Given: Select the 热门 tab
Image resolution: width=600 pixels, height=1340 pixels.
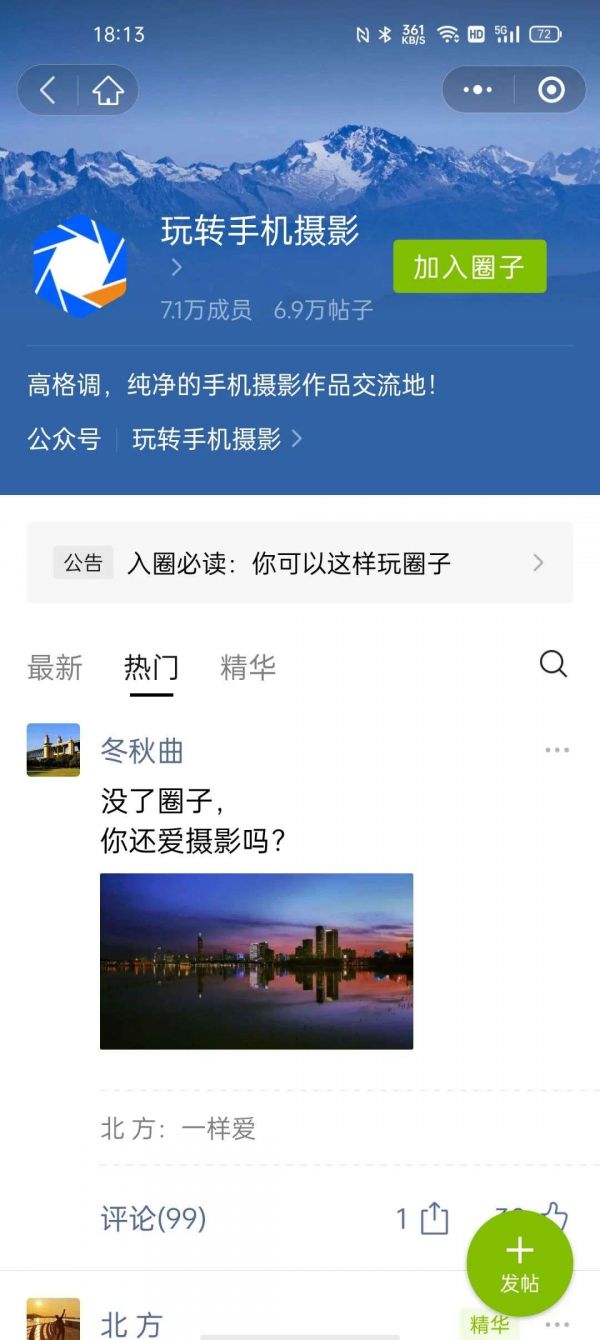Looking at the screenshot, I should tap(151, 667).
